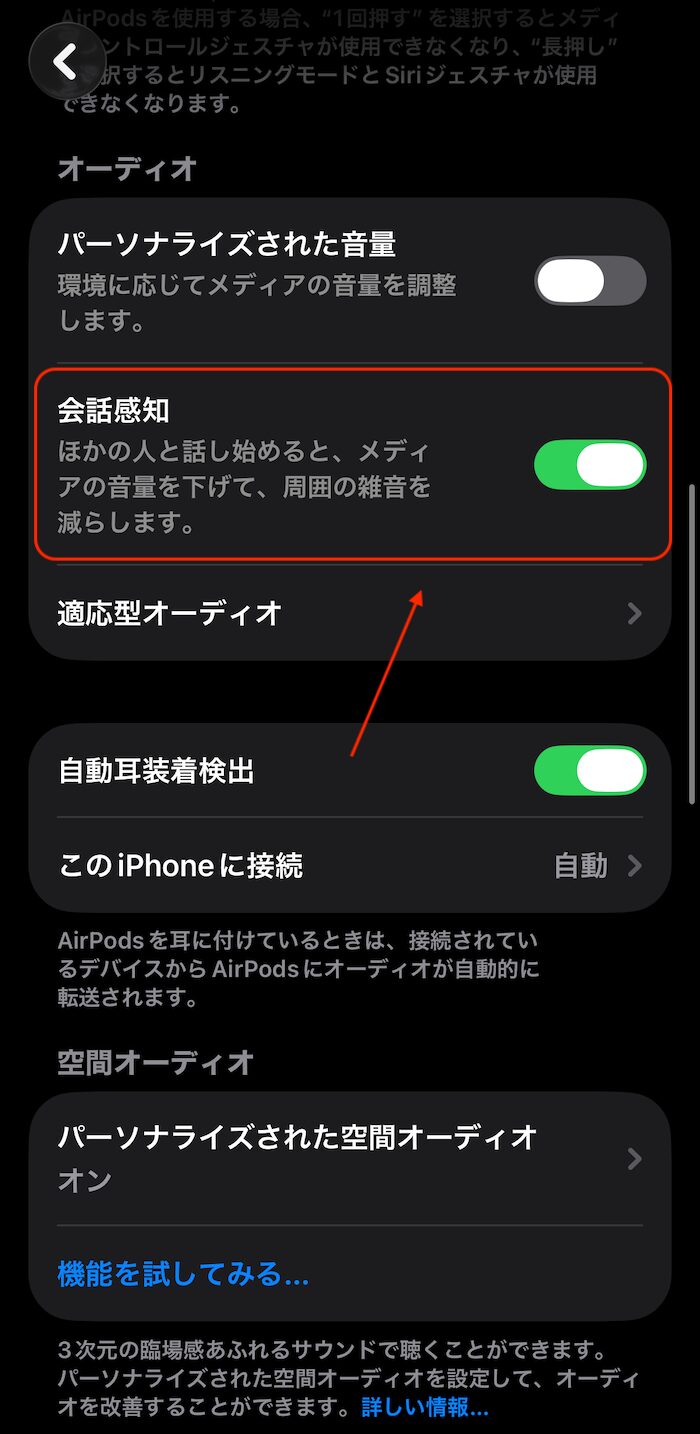Go back to the previous screen
This screenshot has width=700, height=1434.
click(66, 62)
